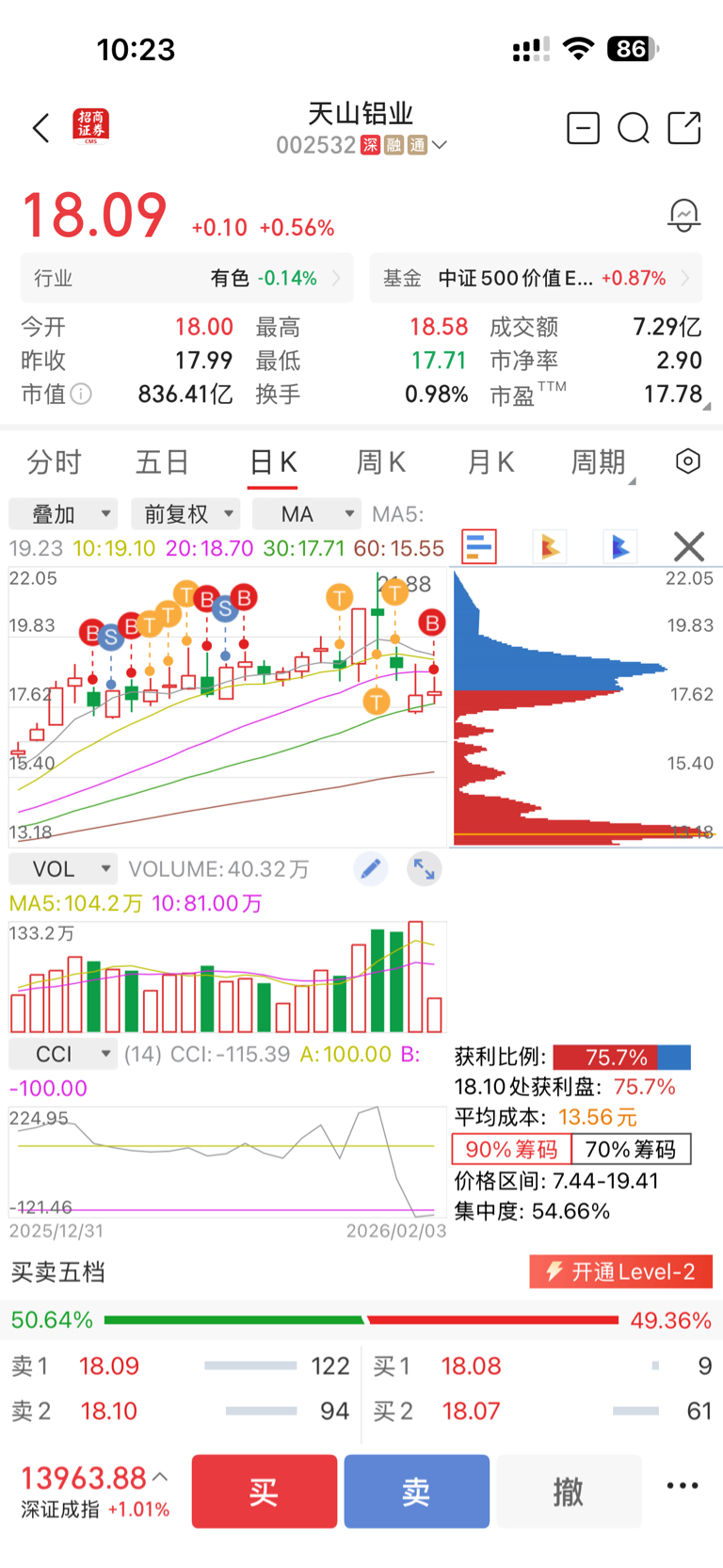Select the 月K chart tab
This screenshot has width=723, height=1568.
tap(490, 462)
